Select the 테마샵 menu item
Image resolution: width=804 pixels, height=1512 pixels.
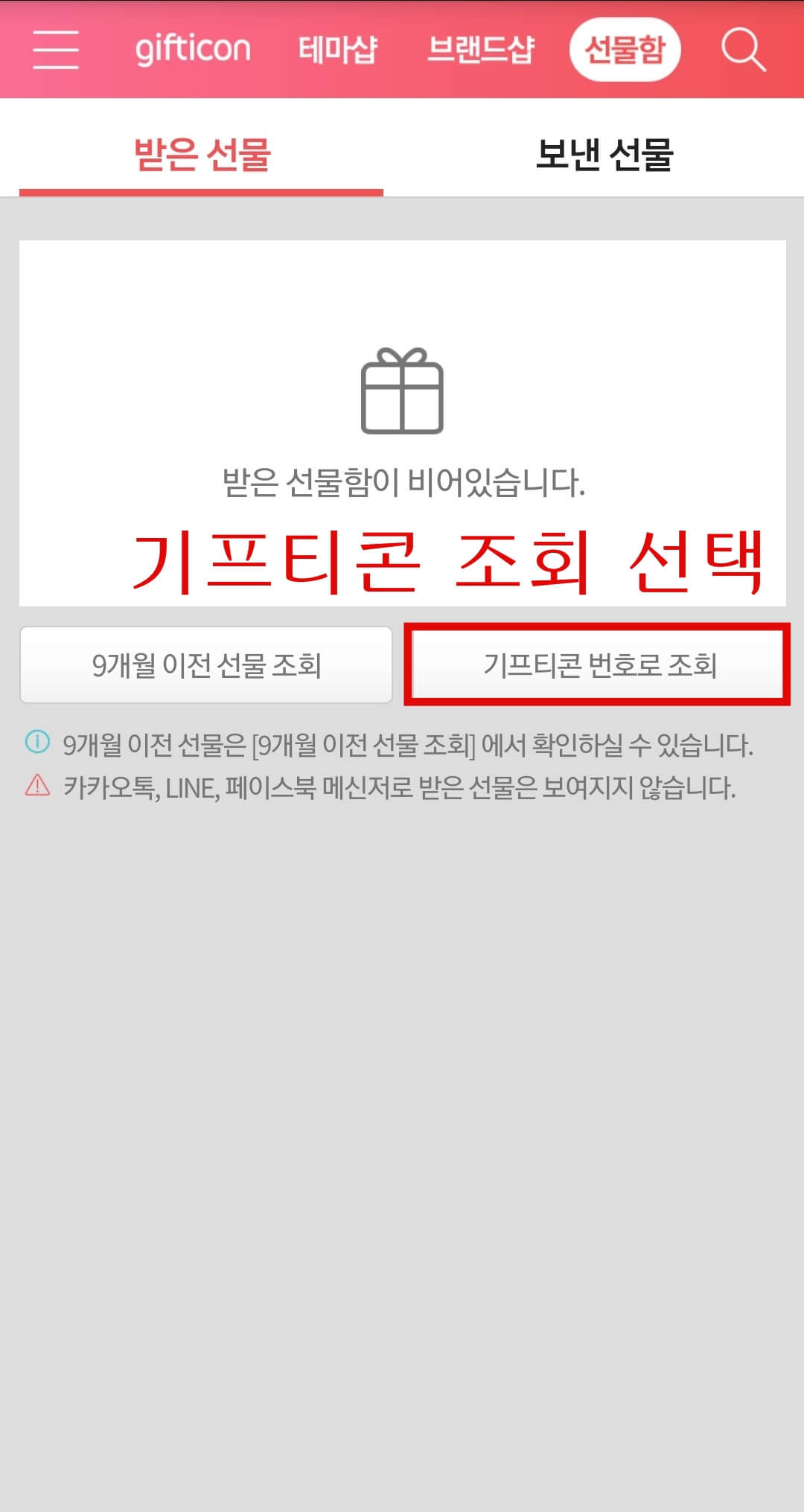[x=339, y=51]
